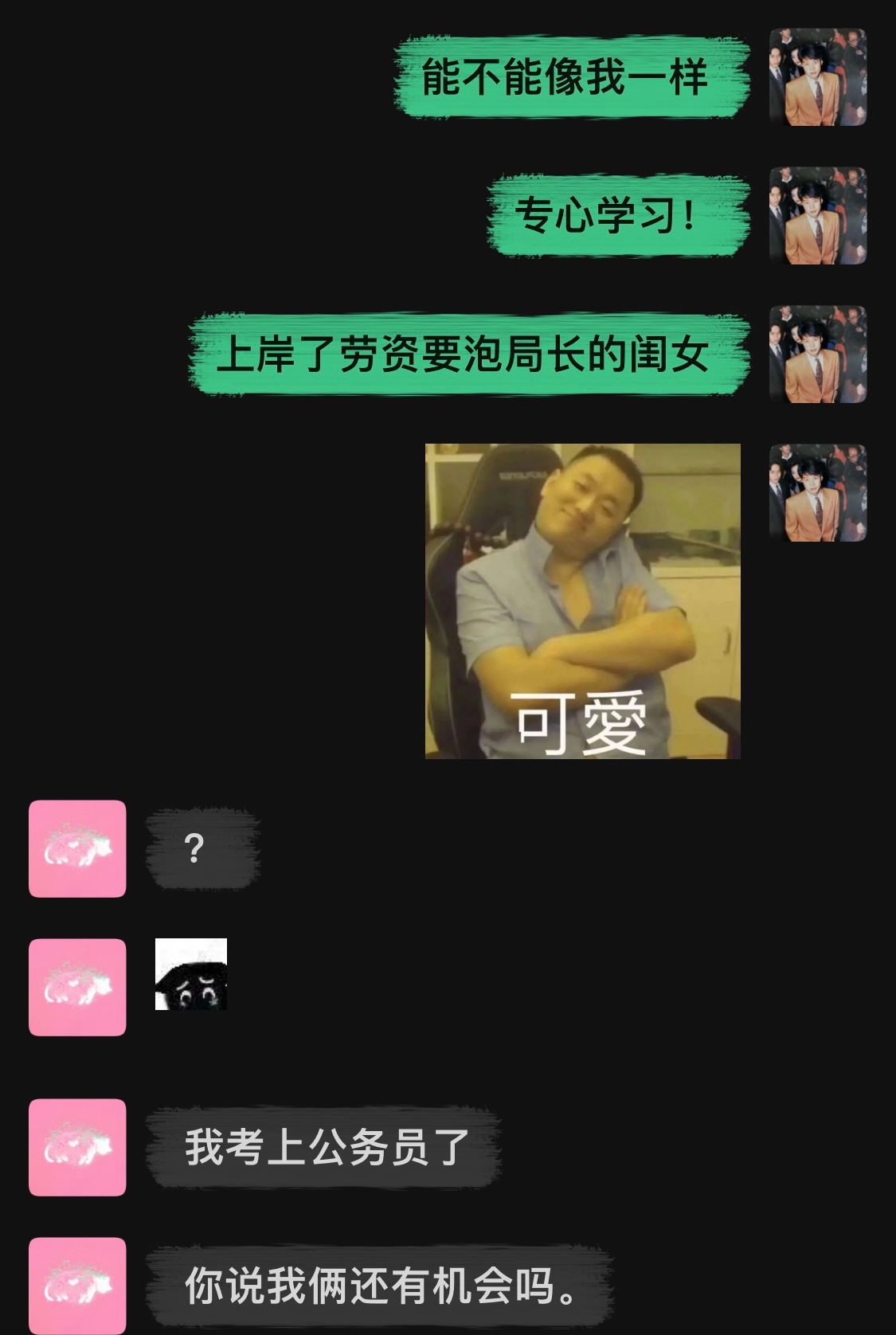This screenshot has width=896, height=1335.
Task: Select the green "能不能像我一样" message bubble
Action: [569, 76]
